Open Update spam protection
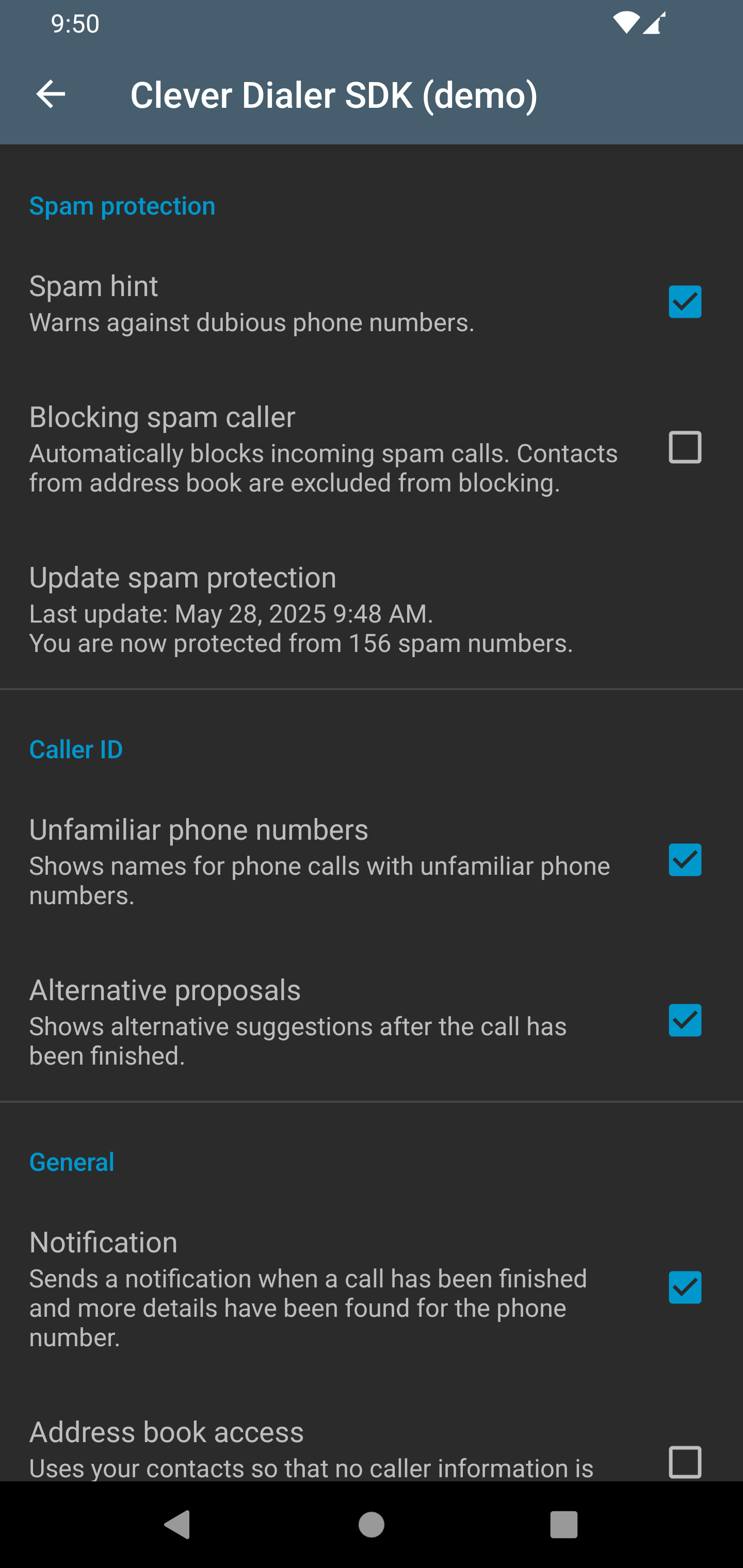This screenshot has width=743, height=1568. click(301, 609)
